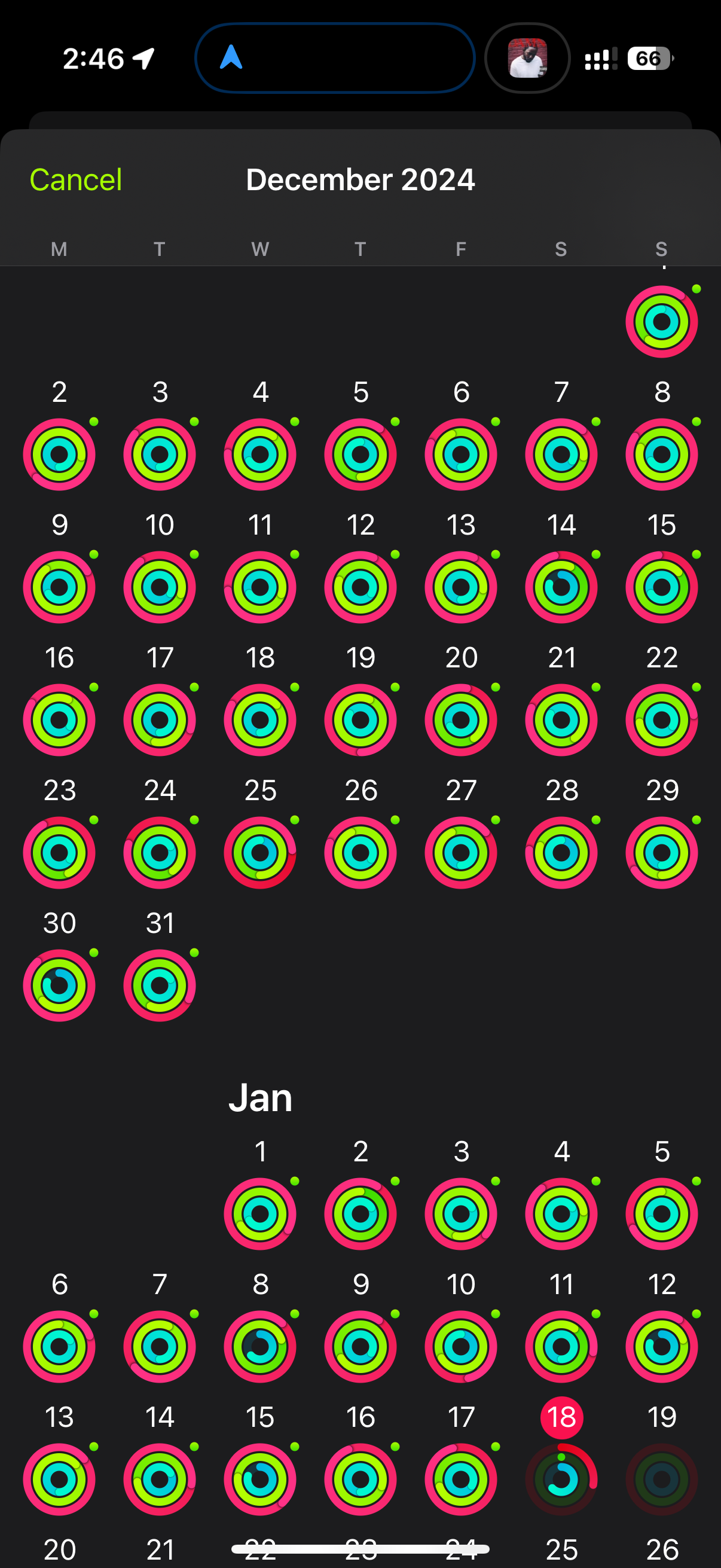
Task: Open January 1 activity day
Action: click(260, 1213)
